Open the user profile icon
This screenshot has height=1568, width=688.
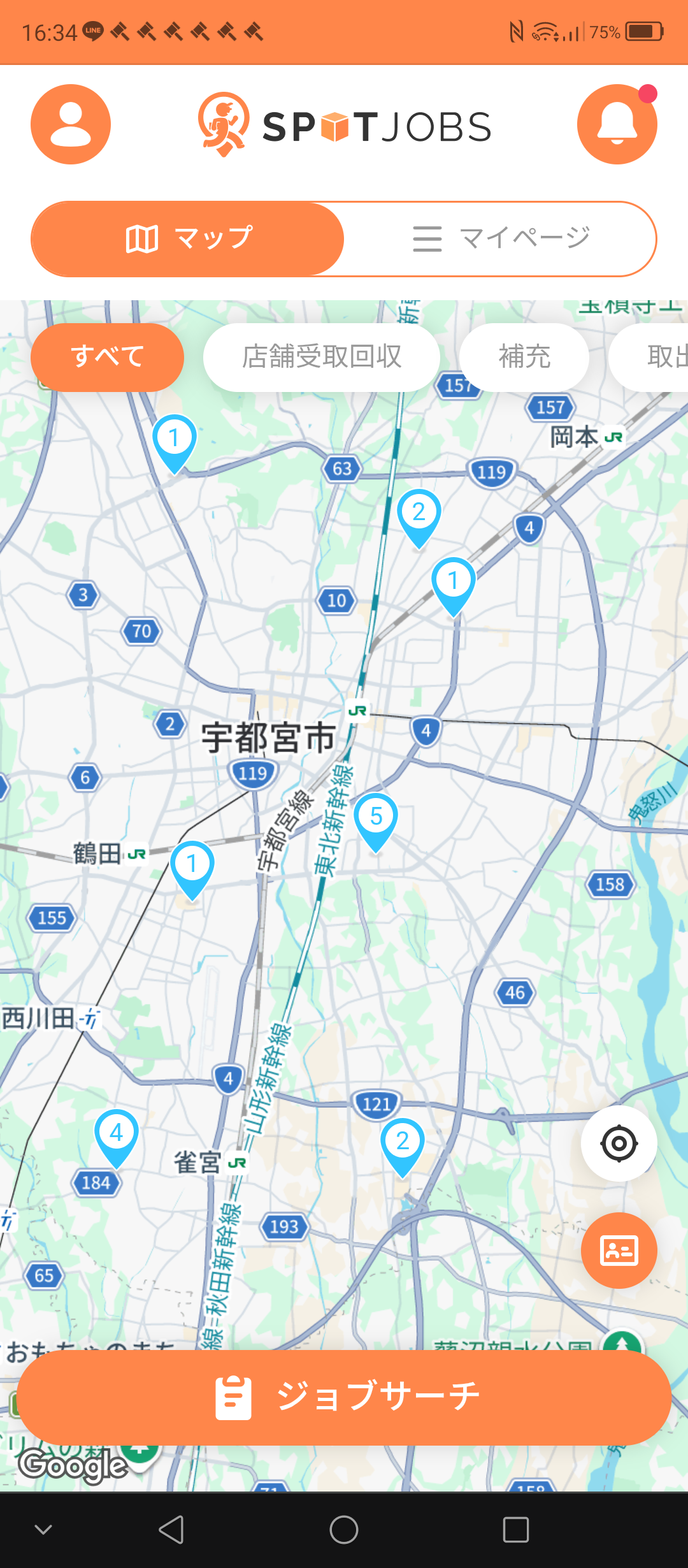pyautogui.click(x=71, y=124)
